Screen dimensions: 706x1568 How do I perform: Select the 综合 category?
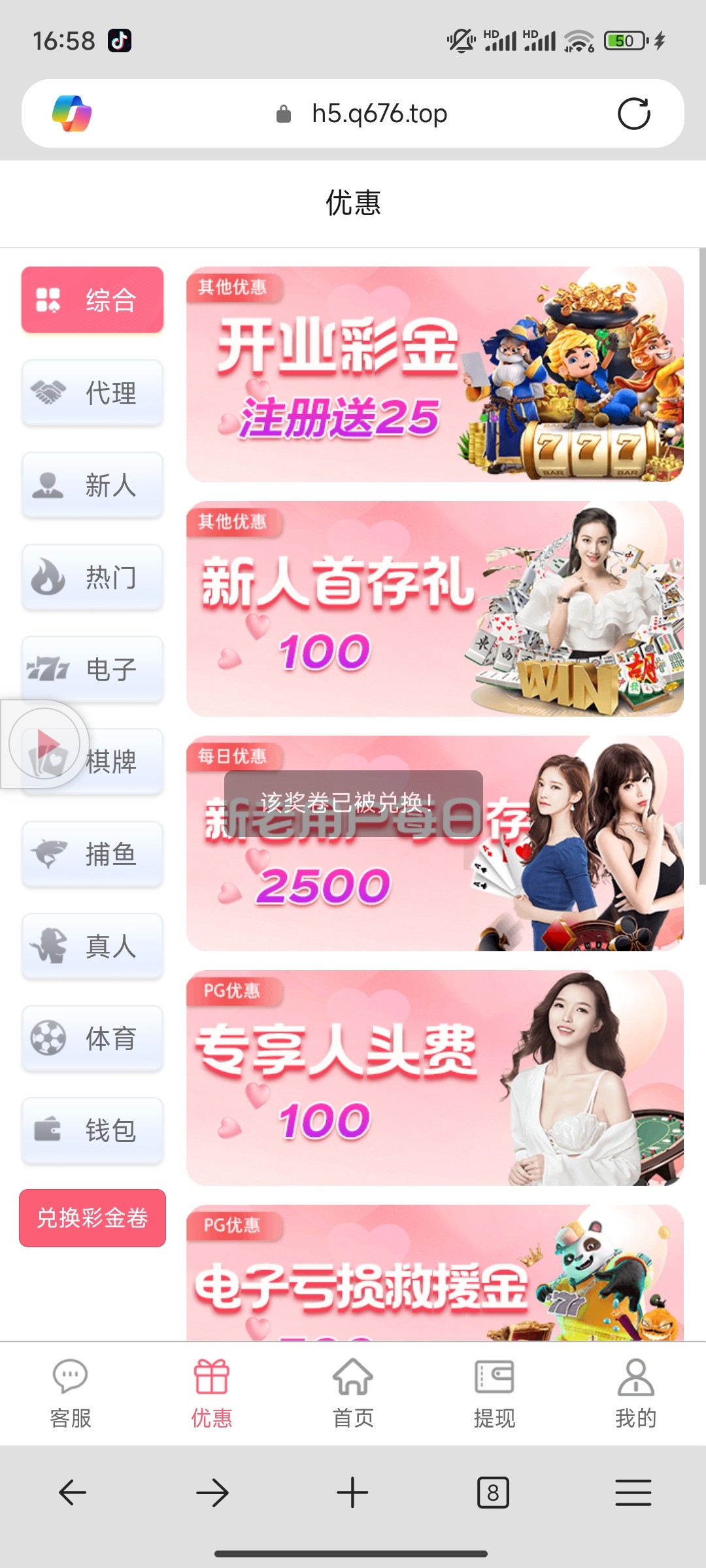point(92,300)
